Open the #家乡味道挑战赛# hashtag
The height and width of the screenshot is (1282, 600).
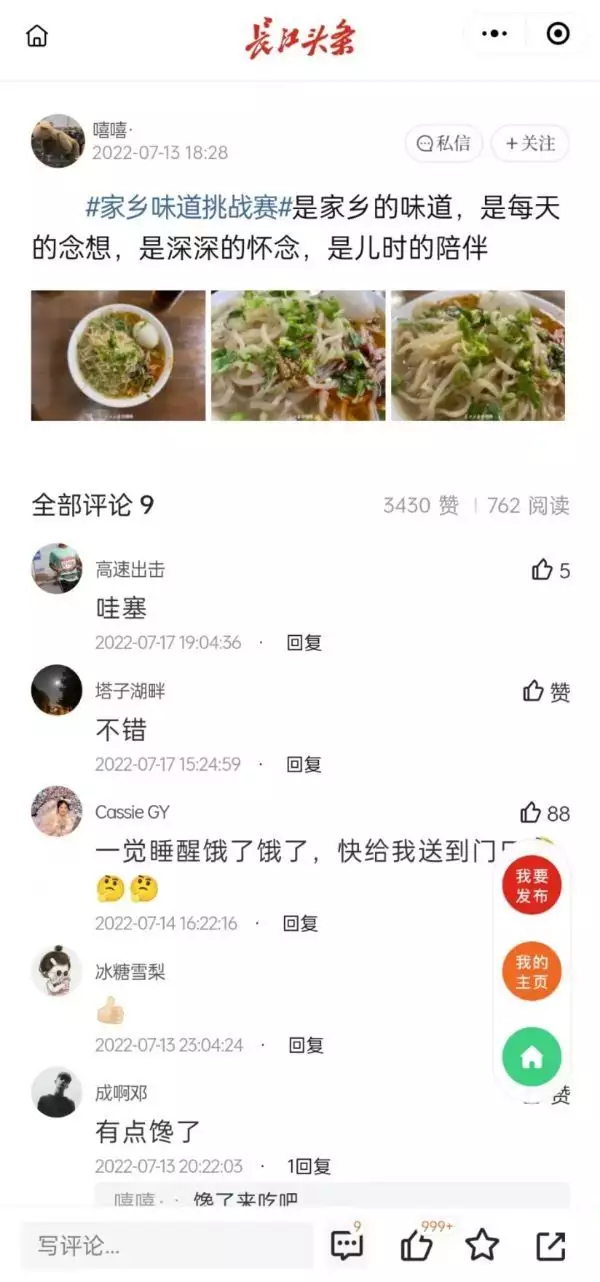coord(188,209)
